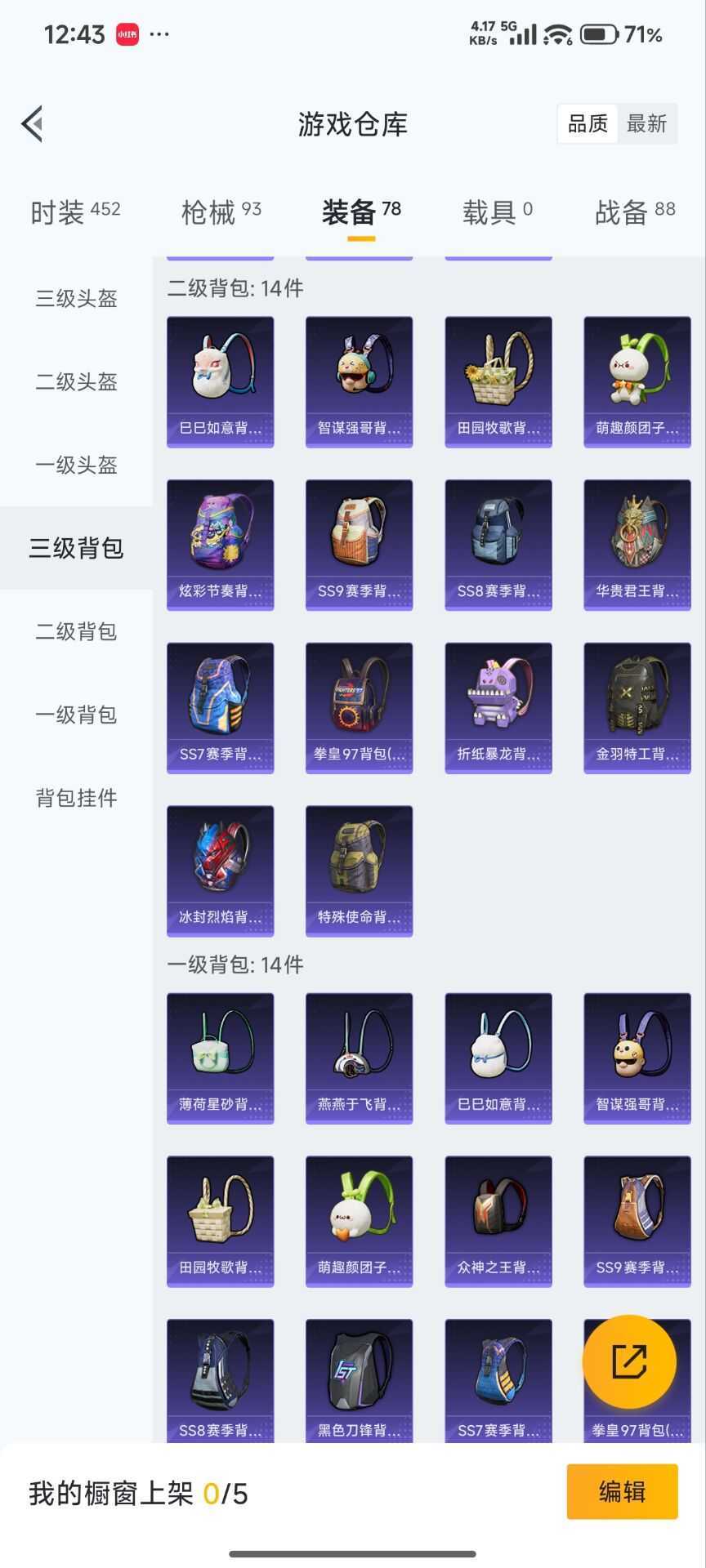The width and height of the screenshot is (706, 1568).
Task: Go back using the top-left arrow
Action: [33, 124]
